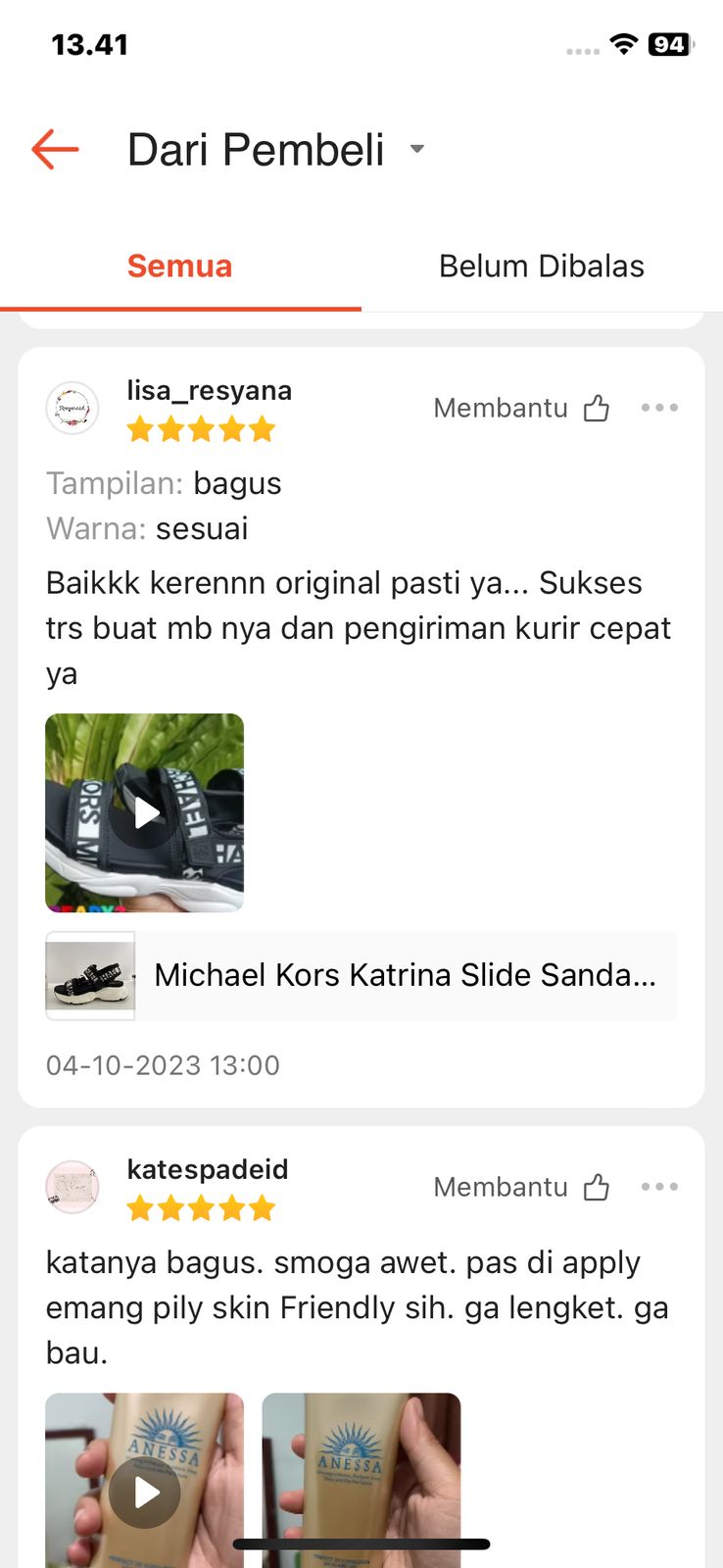
Task: Tap lisa_resyana's username
Action: [209, 390]
